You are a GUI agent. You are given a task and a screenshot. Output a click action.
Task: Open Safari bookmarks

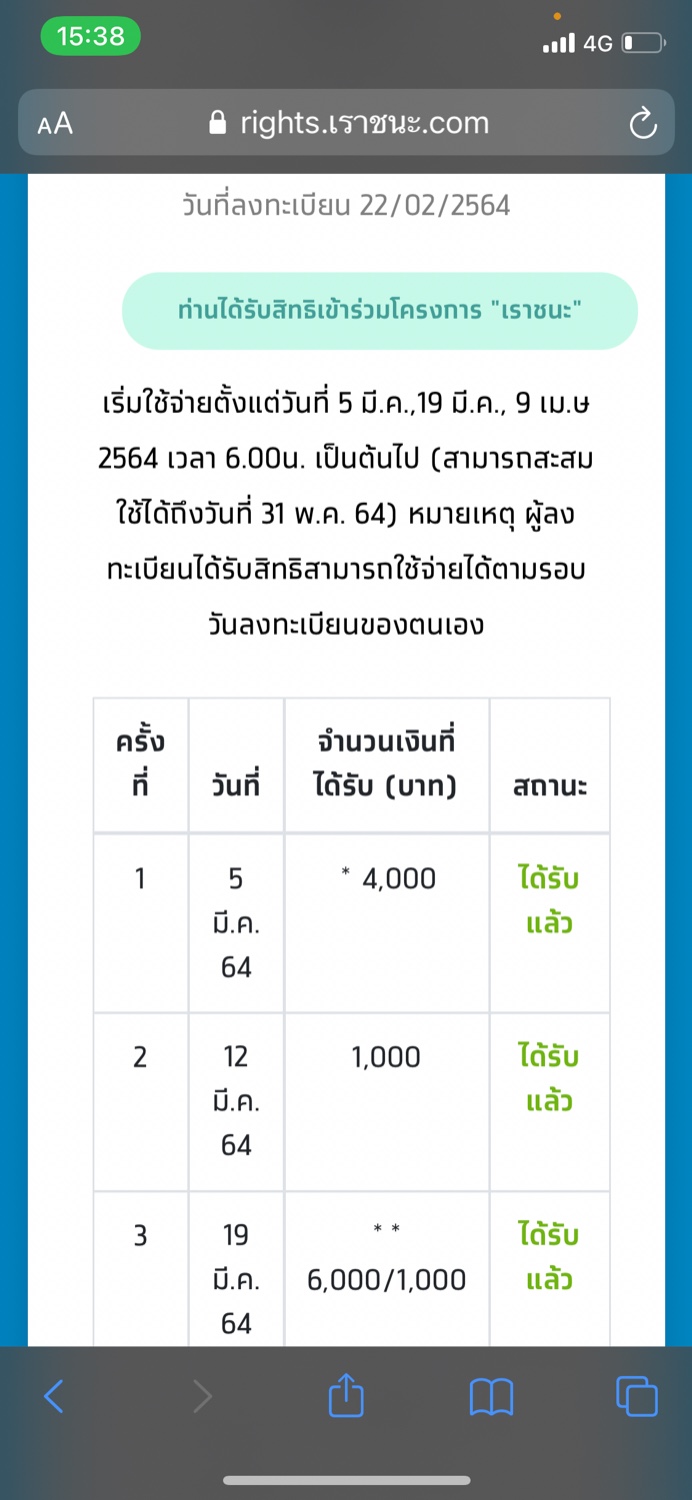point(491,1396)
